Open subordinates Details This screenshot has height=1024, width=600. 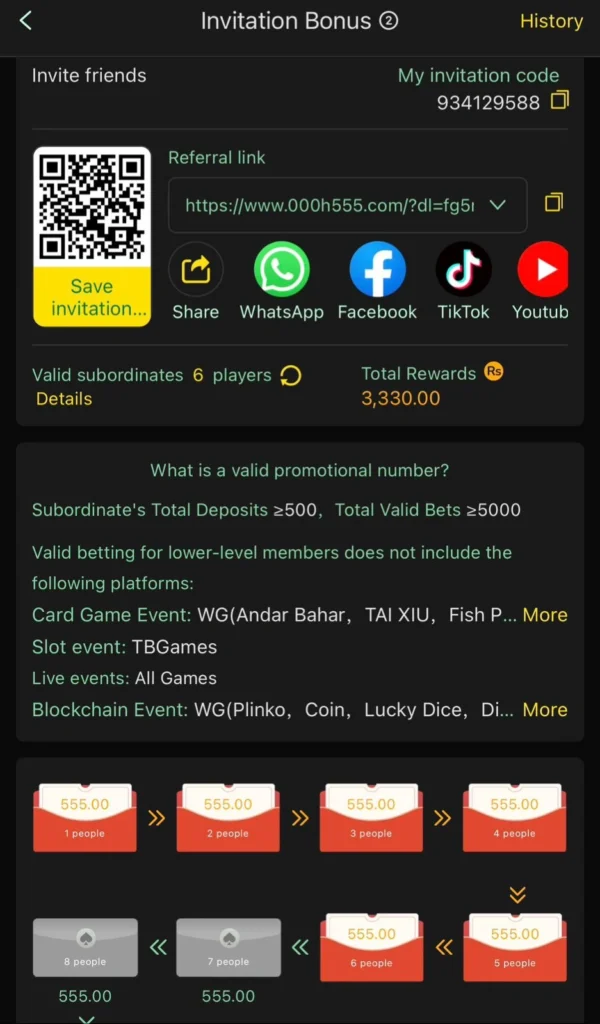coord(64,399)
